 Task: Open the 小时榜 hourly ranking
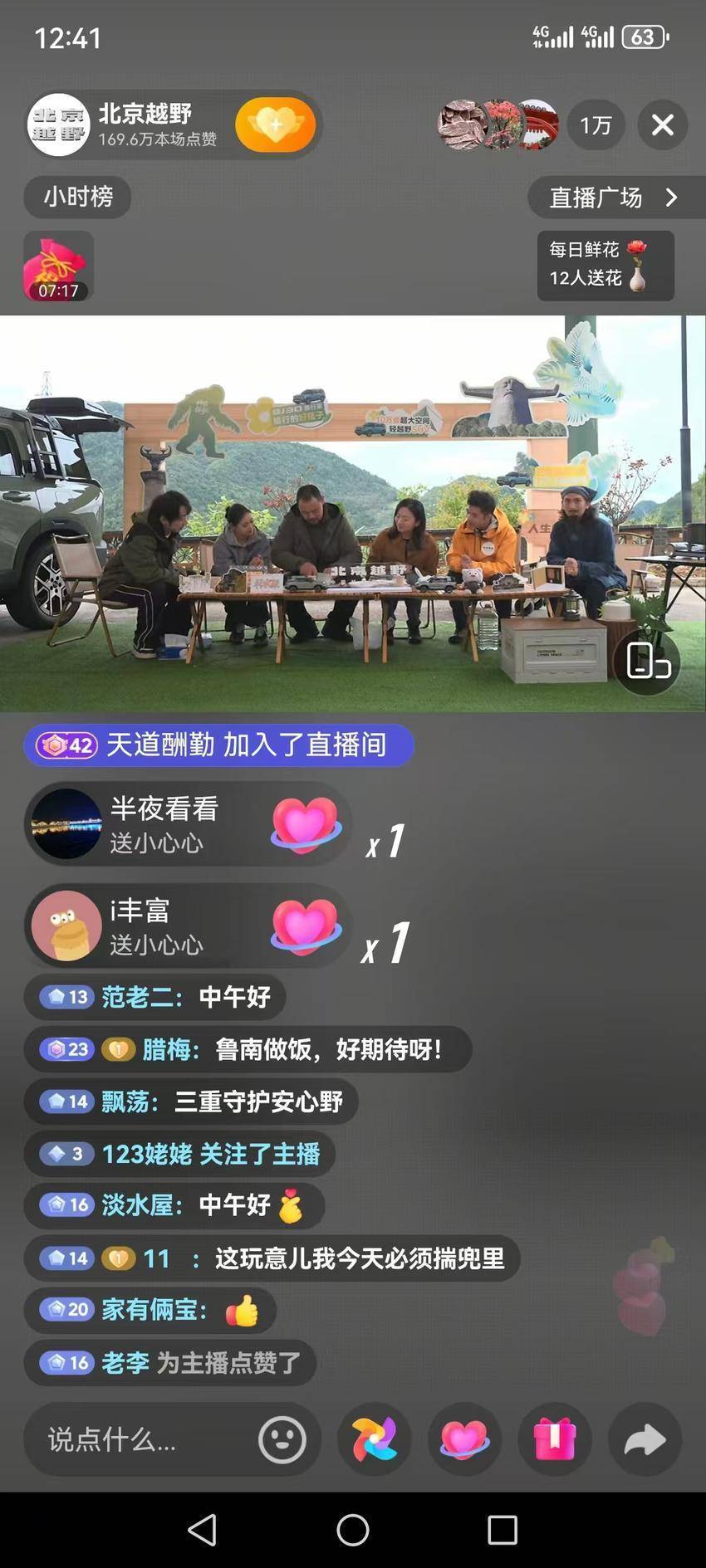pos(78,197)
